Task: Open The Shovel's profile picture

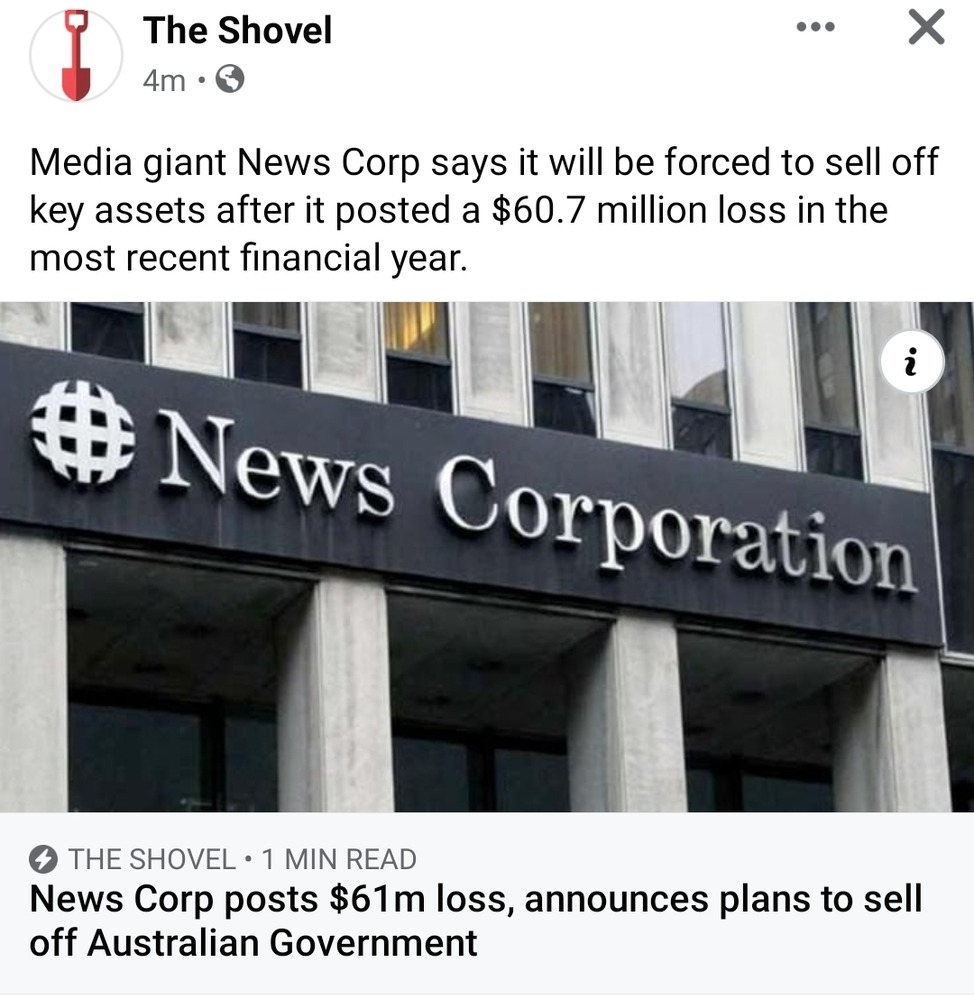Action: [x=76, y=56]
